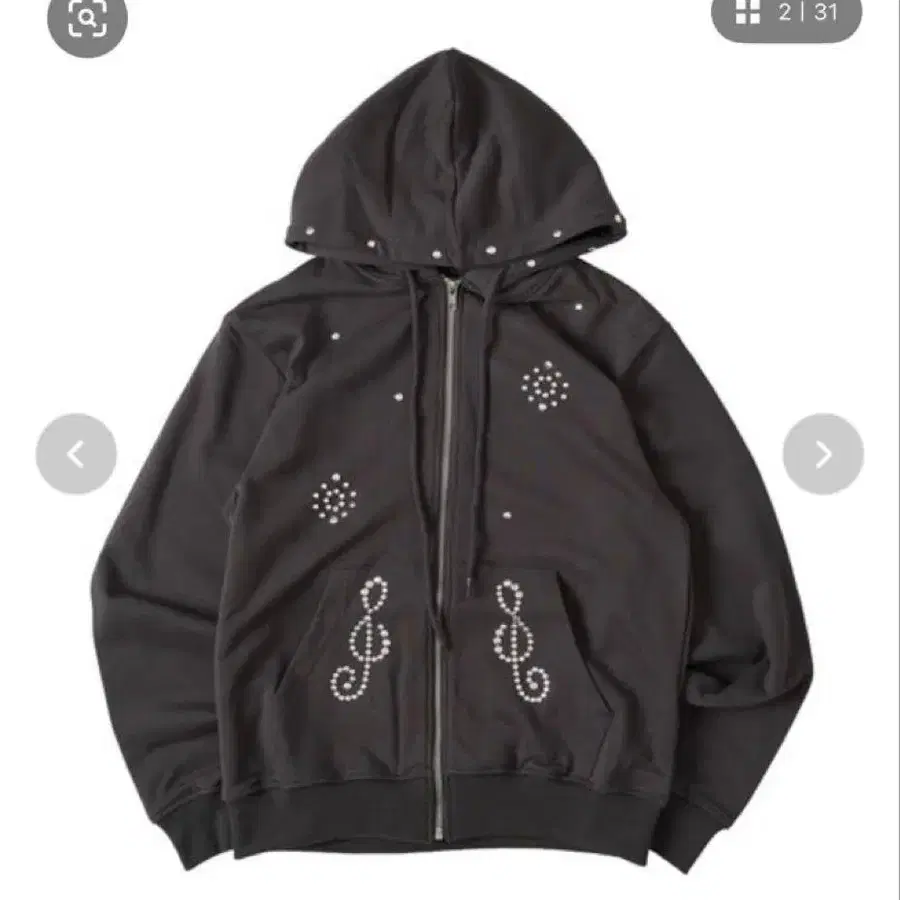Image resolution: width=900 pixels, height=900 pixels.
Task: Open visual search for this image
Action: (x=87, y=19)
